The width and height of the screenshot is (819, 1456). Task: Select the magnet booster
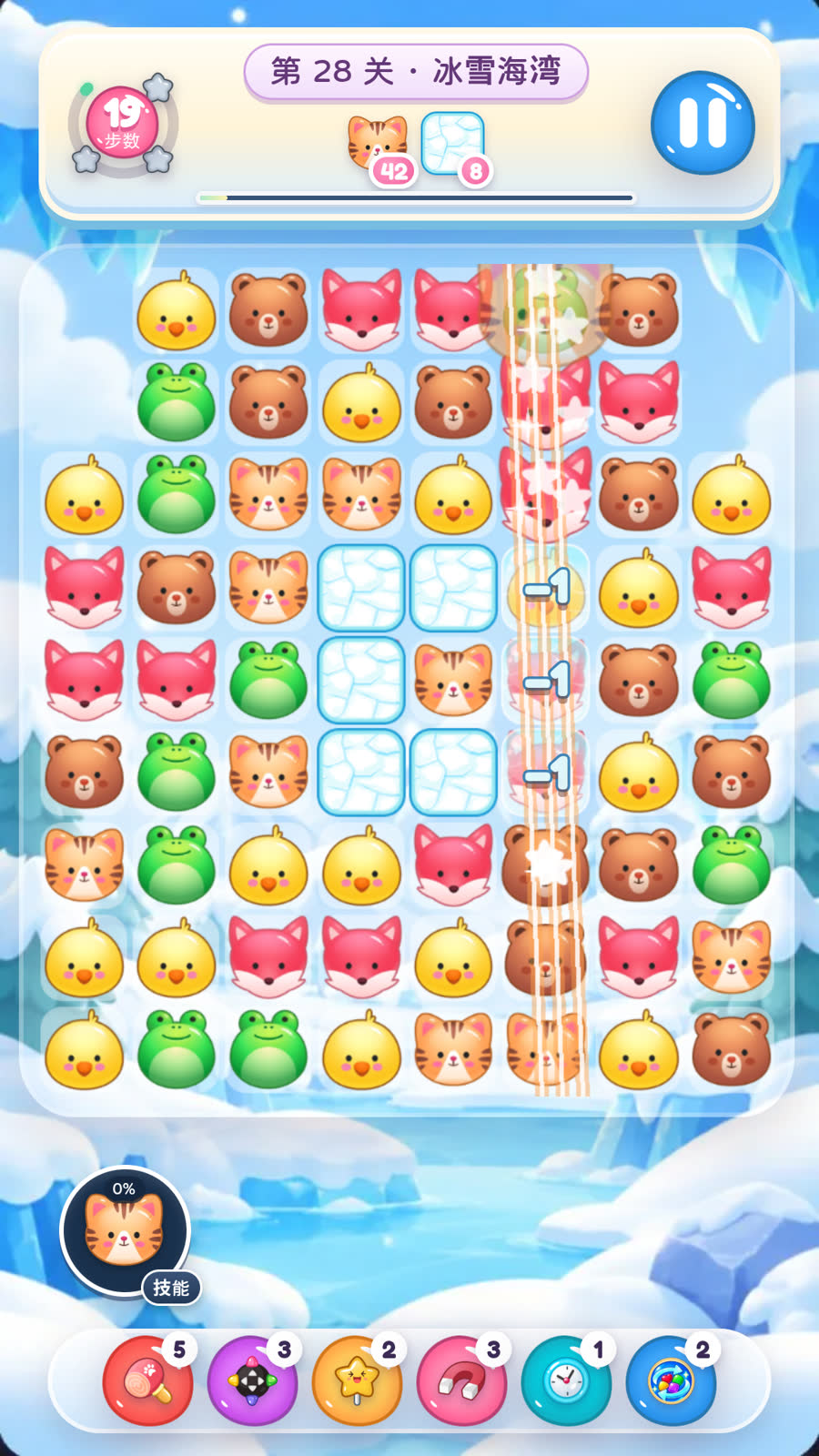coord(461,1381)
